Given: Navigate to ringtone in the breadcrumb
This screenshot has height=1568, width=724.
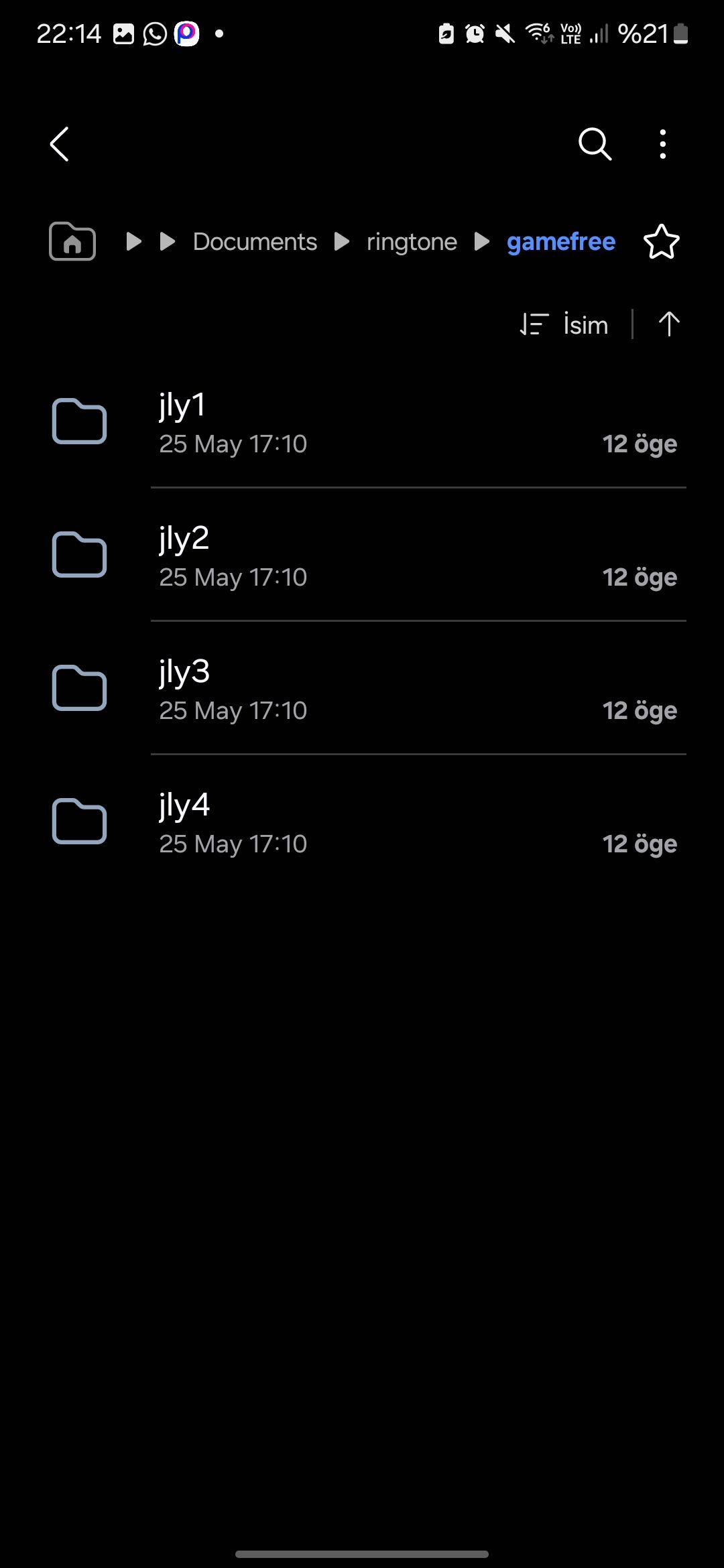Looking at the screenshot, I should point(412,242).
